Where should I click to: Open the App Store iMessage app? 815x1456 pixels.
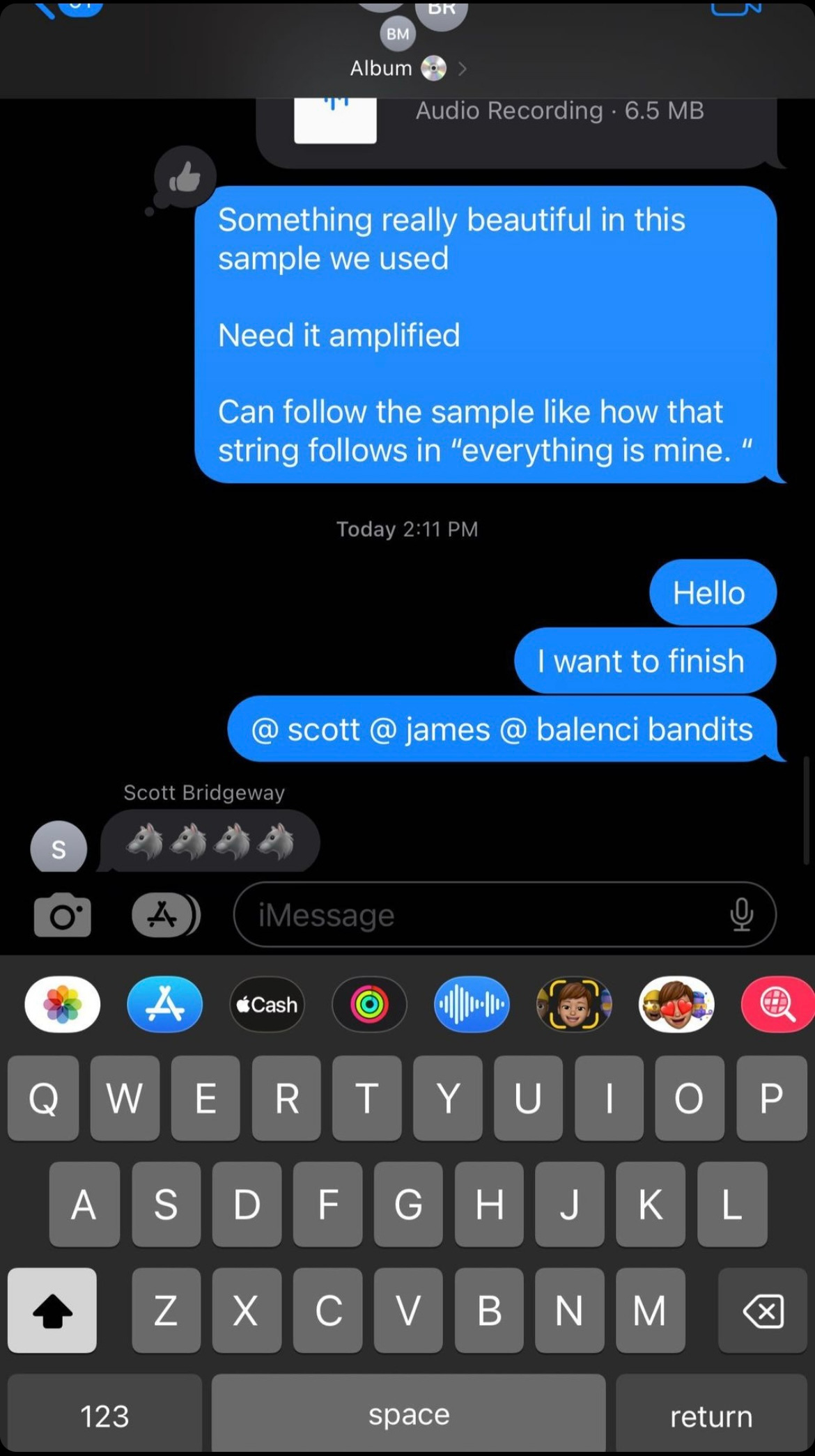(165, 1004)
